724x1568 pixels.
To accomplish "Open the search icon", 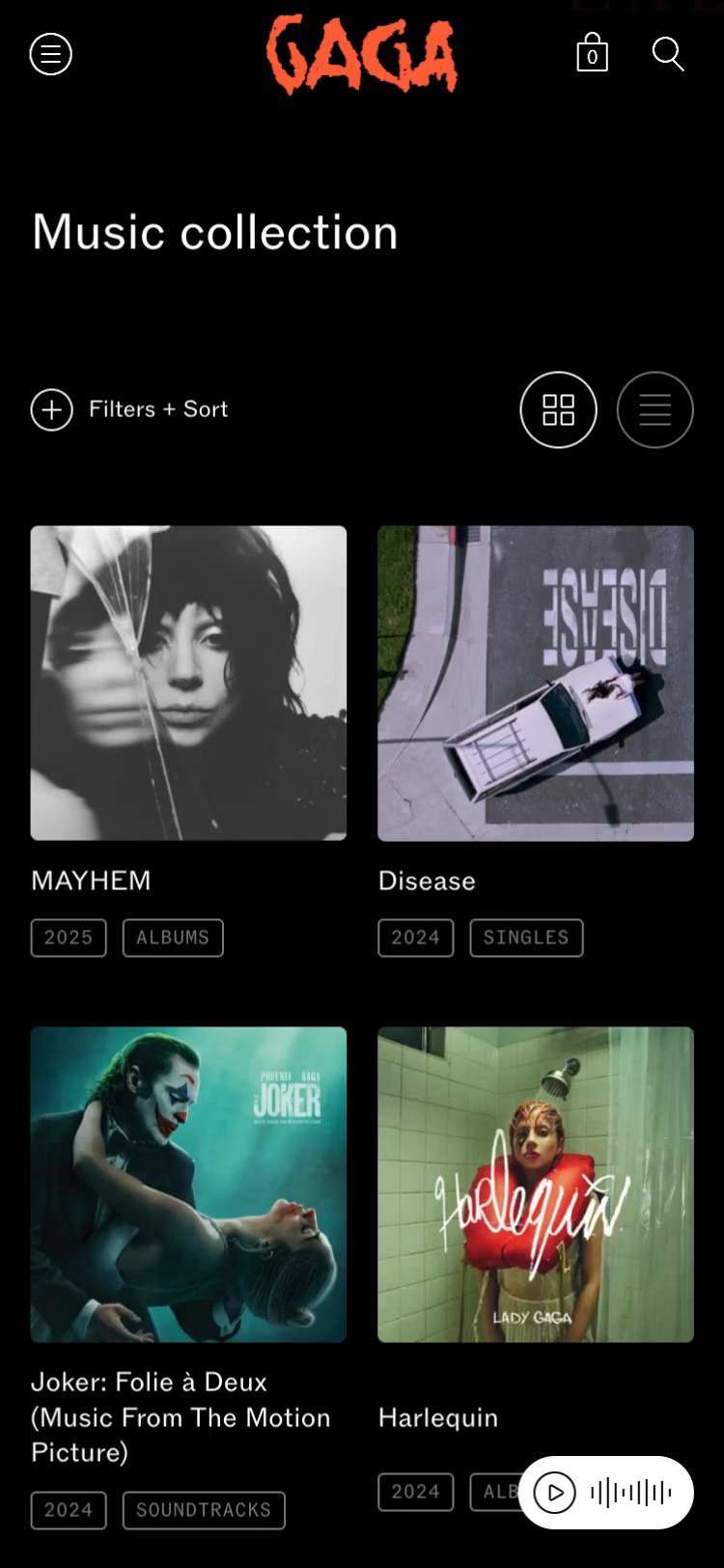I will 668,54.
